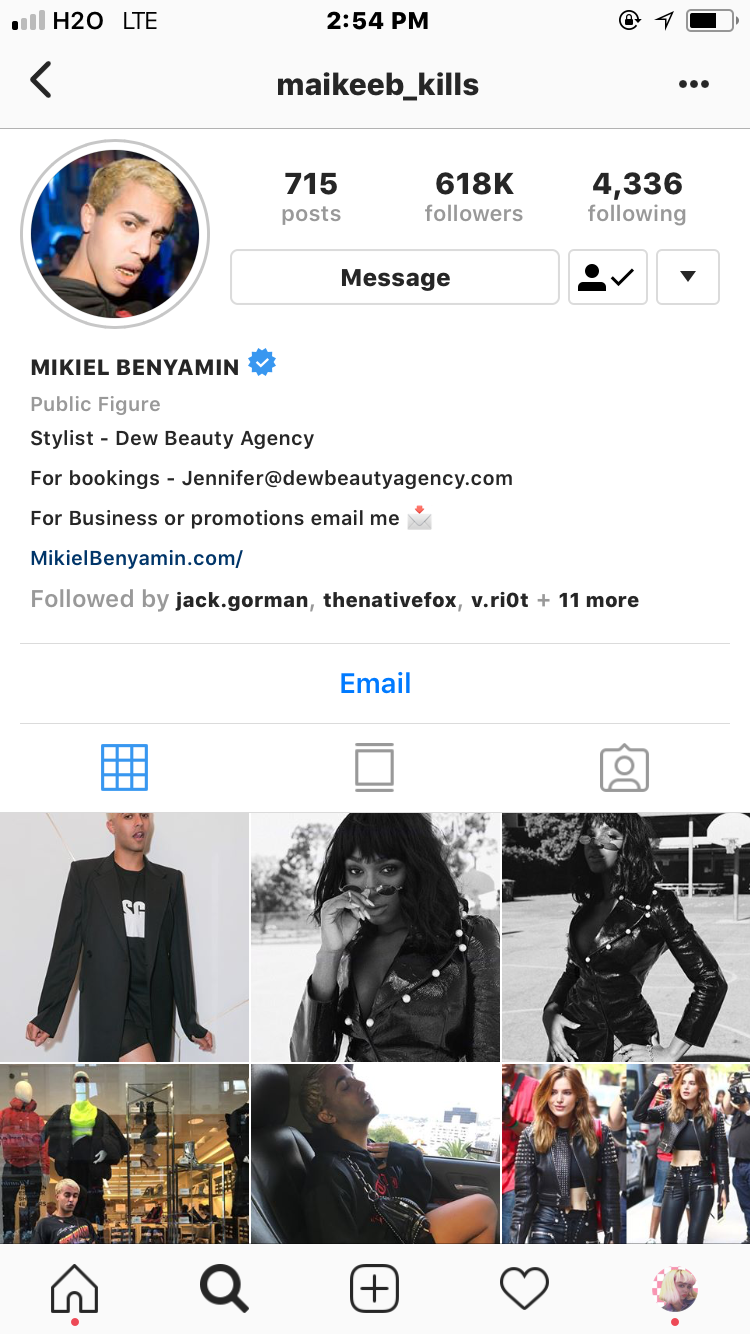Viewport: 750px width, 1334px height.
Task: Expand suggested accounts dropdown arrow
Action: [x=688, y=277]
